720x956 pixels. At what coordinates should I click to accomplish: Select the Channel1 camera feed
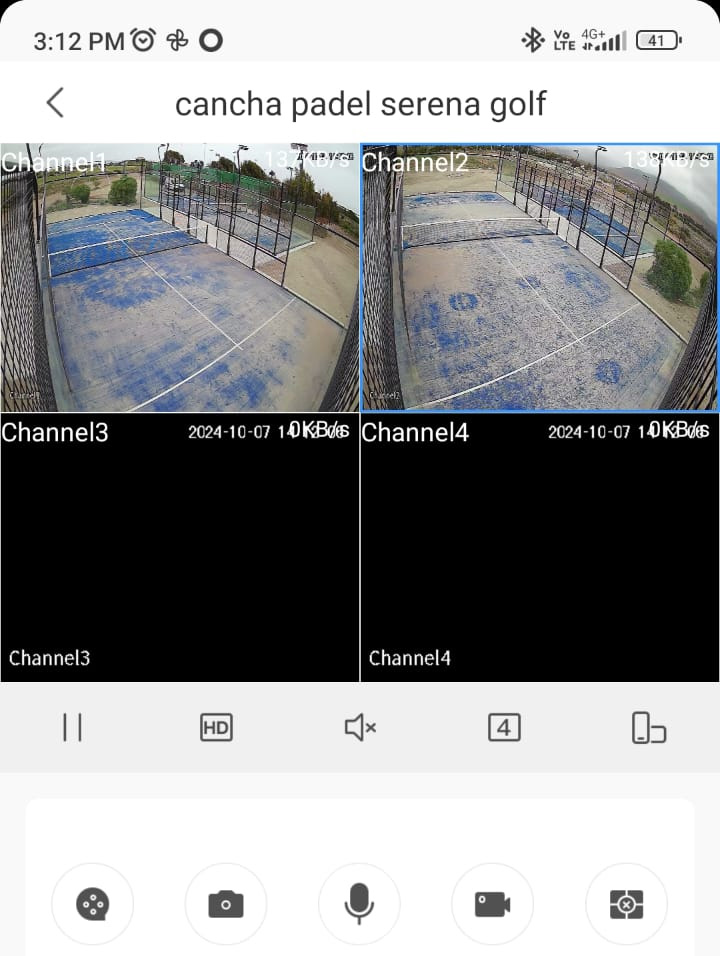pyautogui.click(x=180, y=277)
